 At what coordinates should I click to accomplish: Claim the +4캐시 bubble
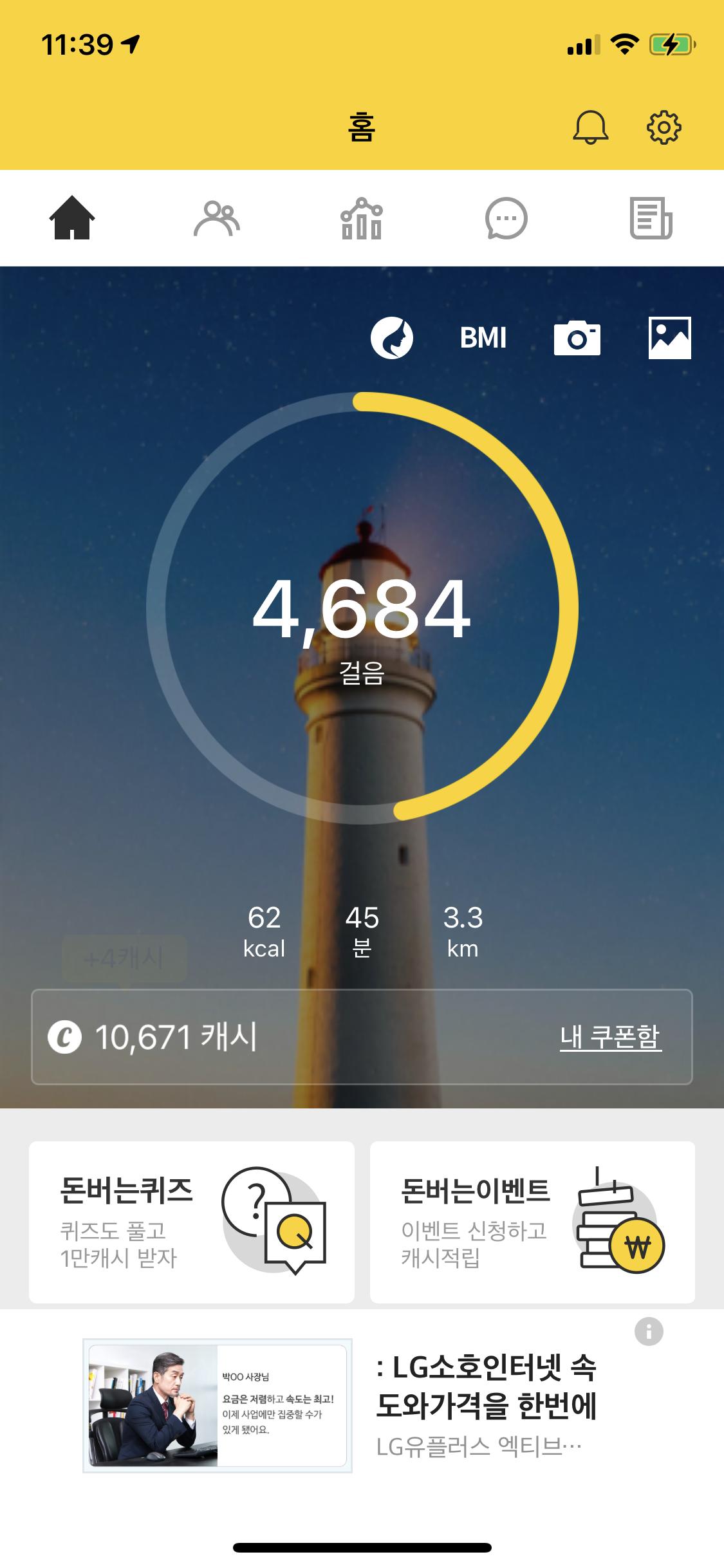[124, 959]
